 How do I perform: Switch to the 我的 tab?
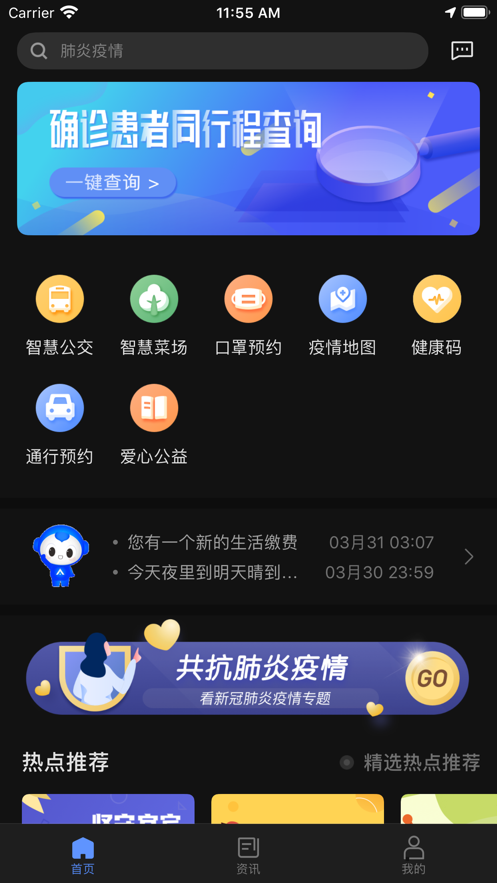click(x=414, y=855)
